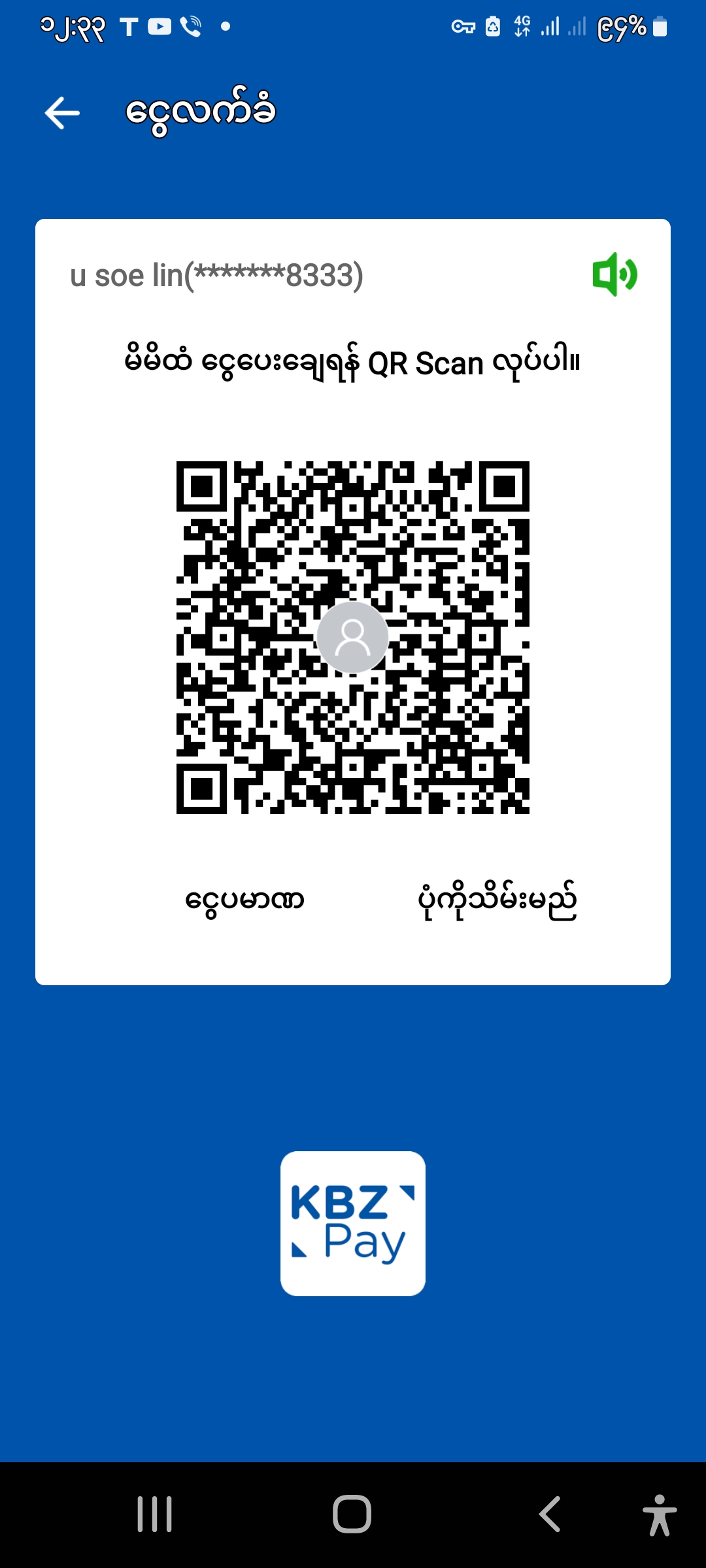Go to the phone's home screen
706x1568 pixels.
(352, 1514)
